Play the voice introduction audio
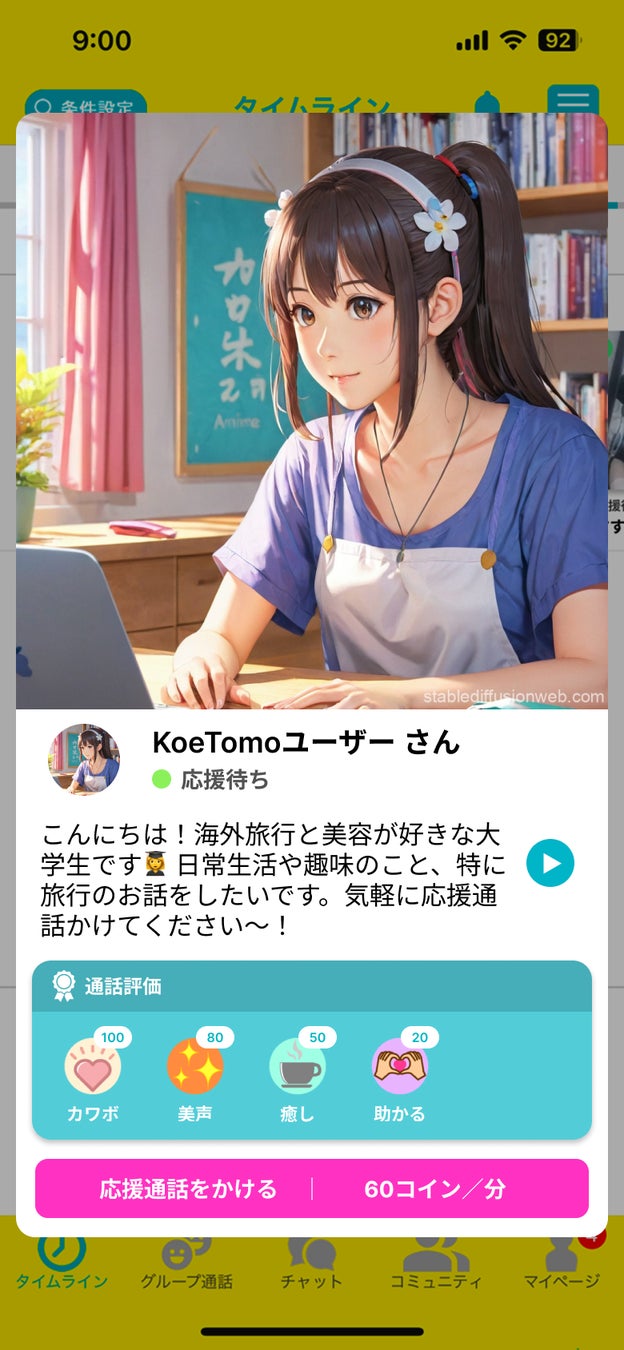 tap(550, 863)
